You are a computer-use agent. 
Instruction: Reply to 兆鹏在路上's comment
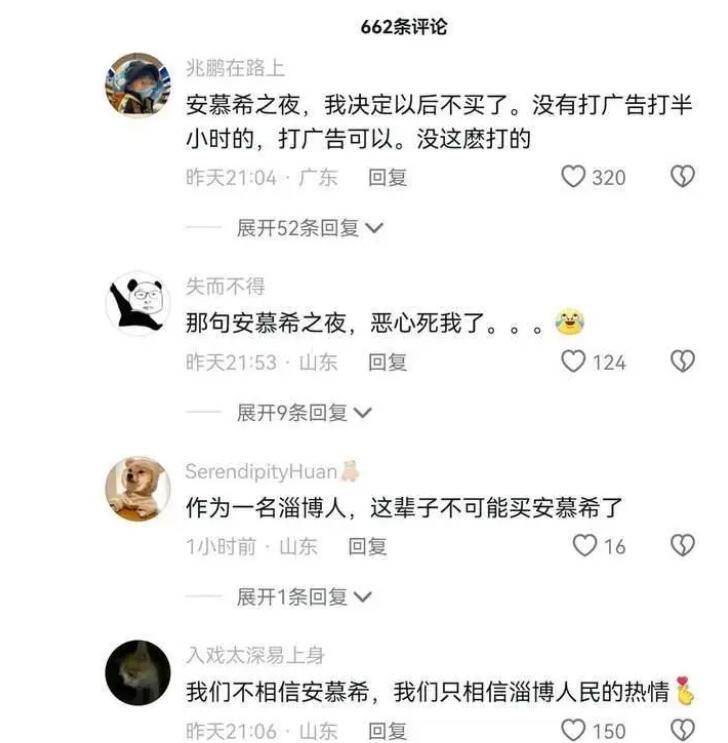click(388, 177)
